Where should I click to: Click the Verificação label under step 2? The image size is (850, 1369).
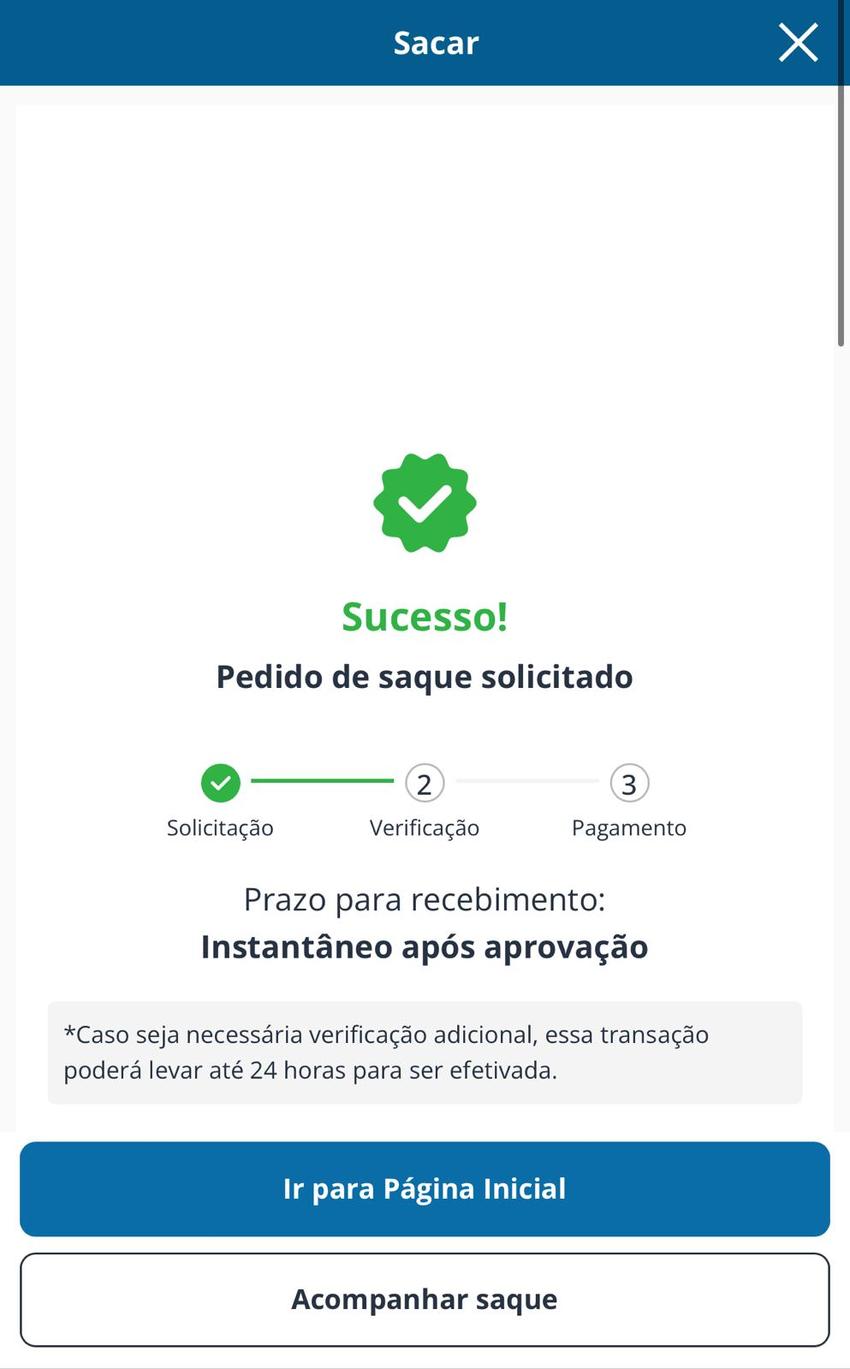point(424,827)
